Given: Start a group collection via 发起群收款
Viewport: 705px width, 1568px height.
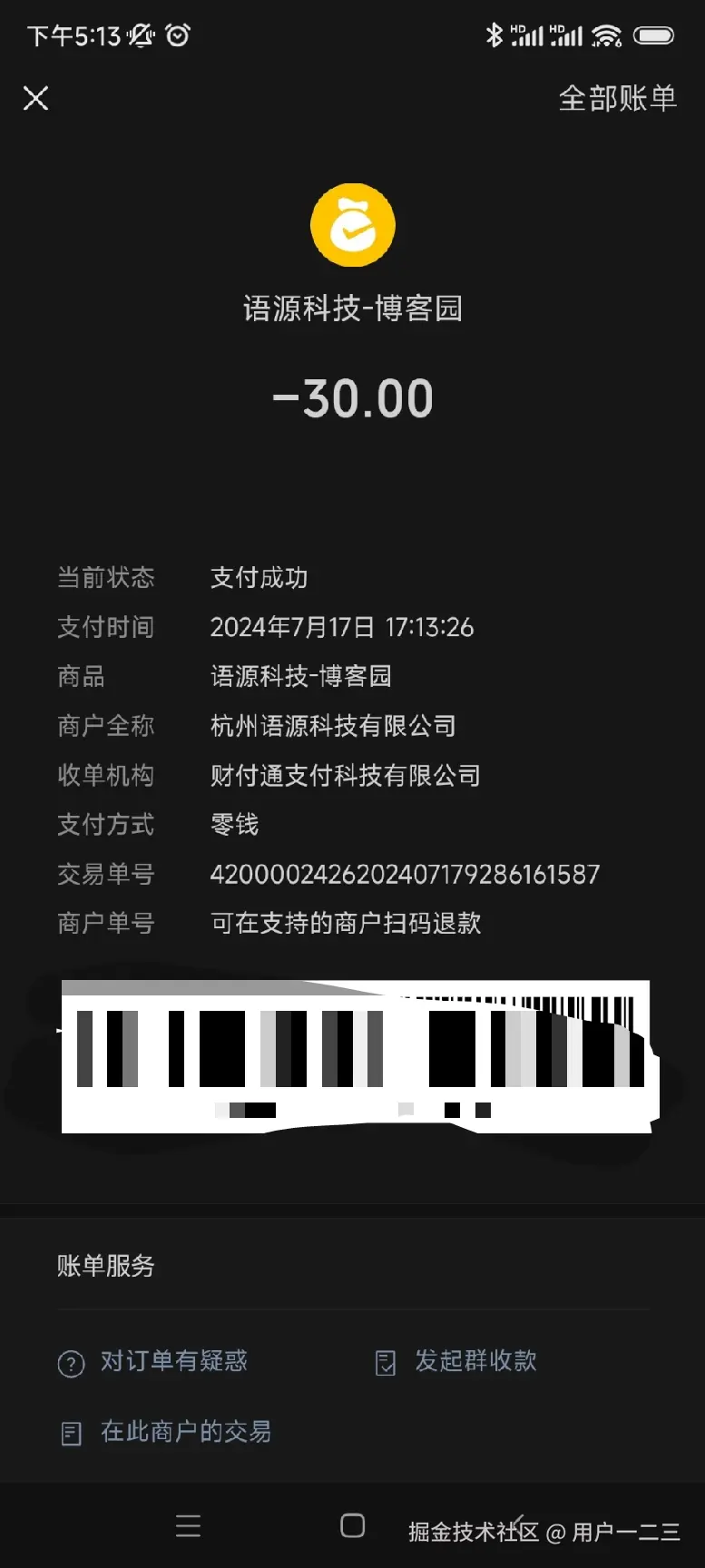Looking at the screenshot, I should pyautogui.click(x=475, y=1361).
